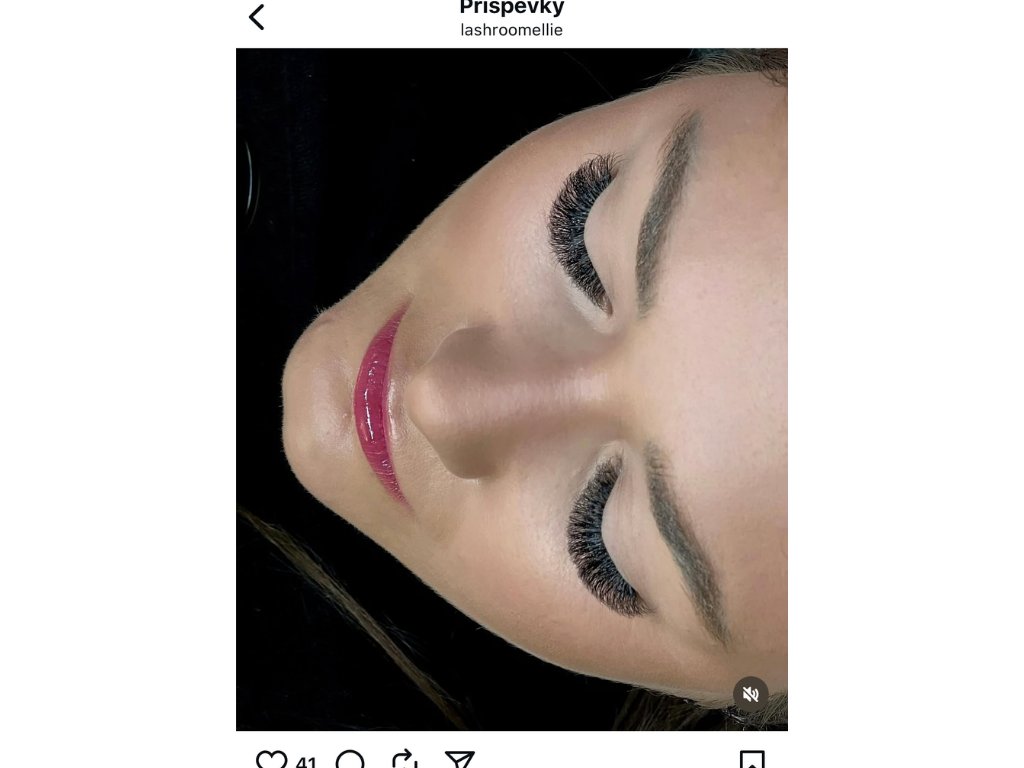
Task: Open comments on this post
Action: pos(350,760)
